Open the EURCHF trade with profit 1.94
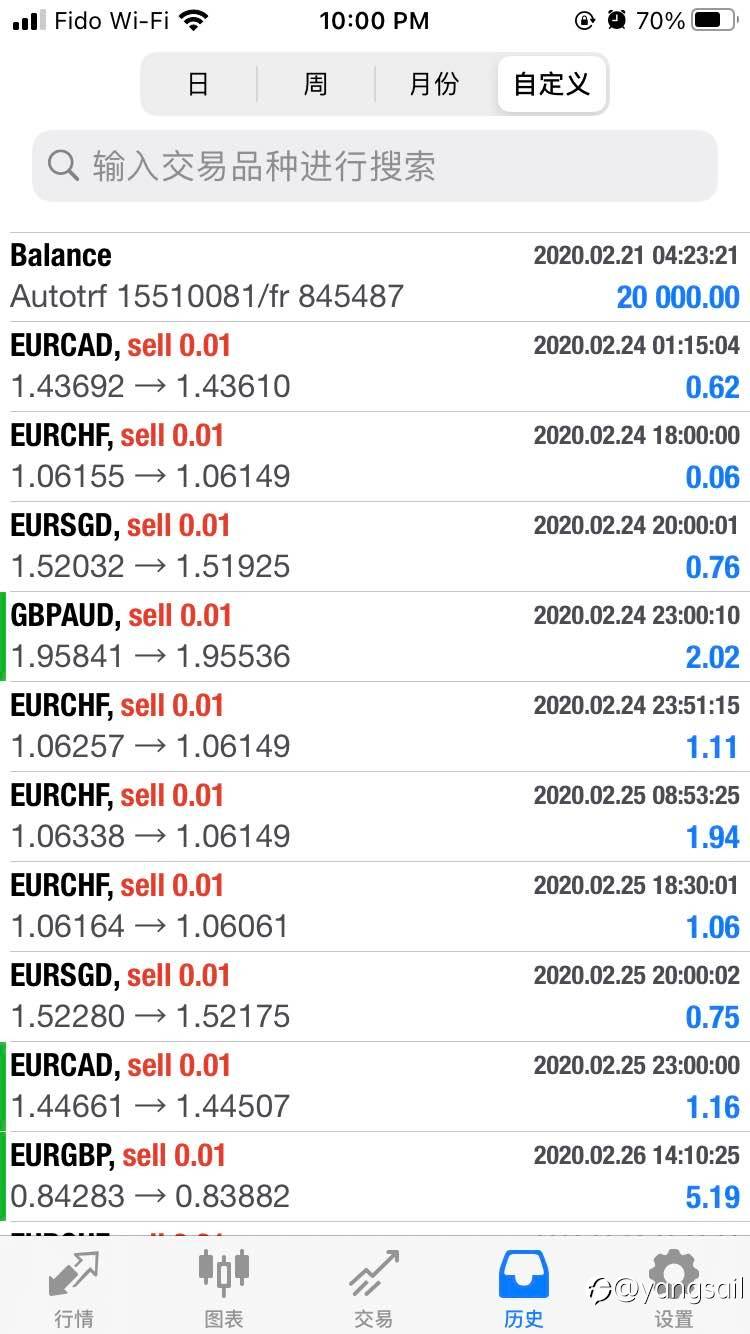The width and height of the screenshot is (750, 1334). [375, 816]
